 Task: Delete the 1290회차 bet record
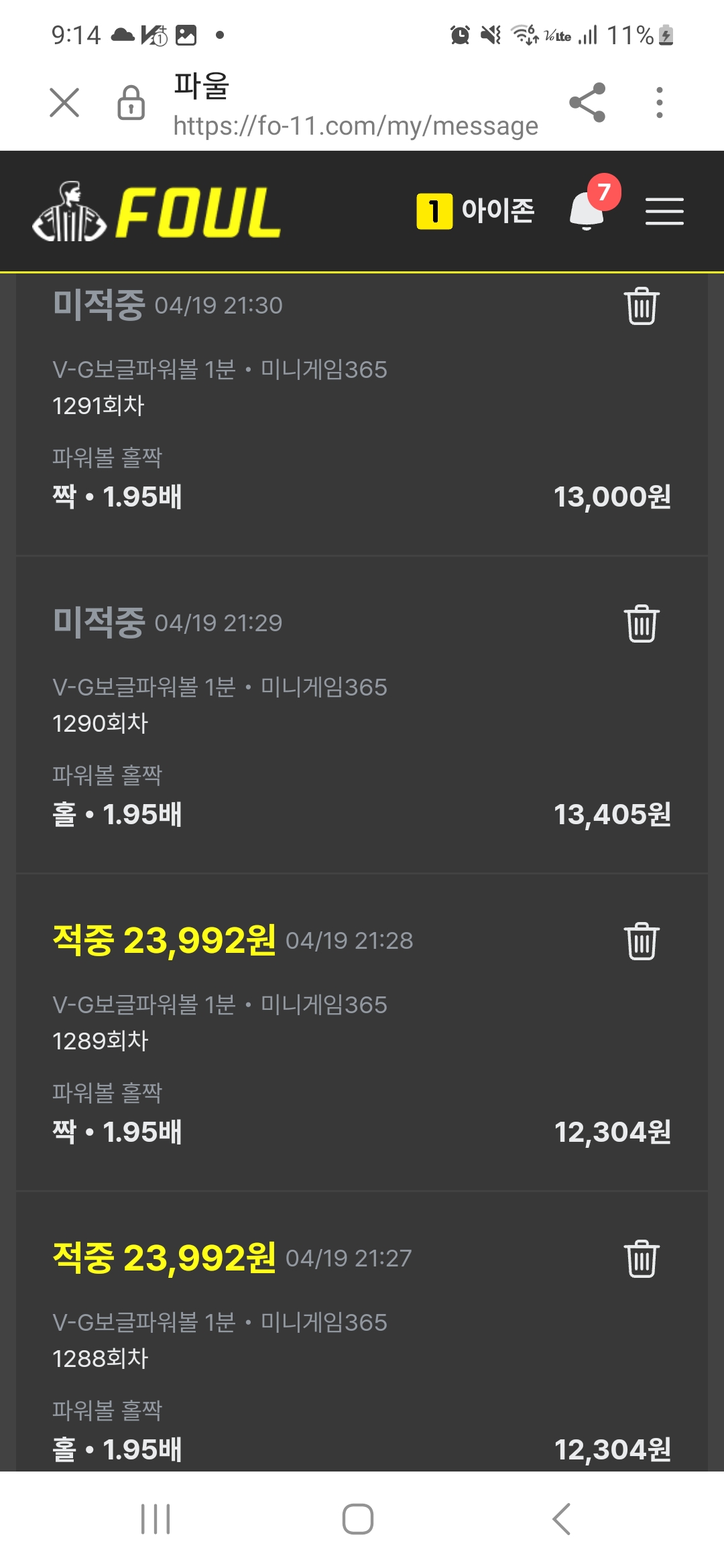click(642, 624)
